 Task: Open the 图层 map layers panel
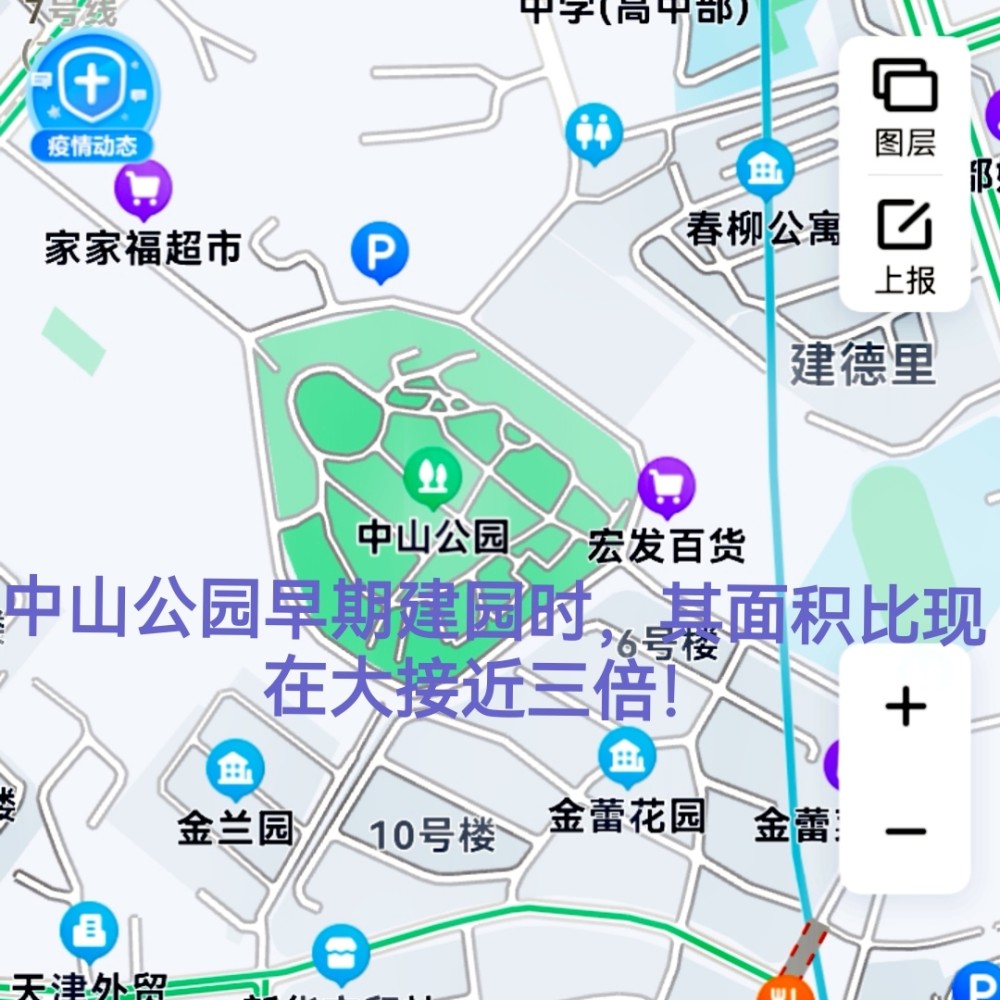point(905,105)
